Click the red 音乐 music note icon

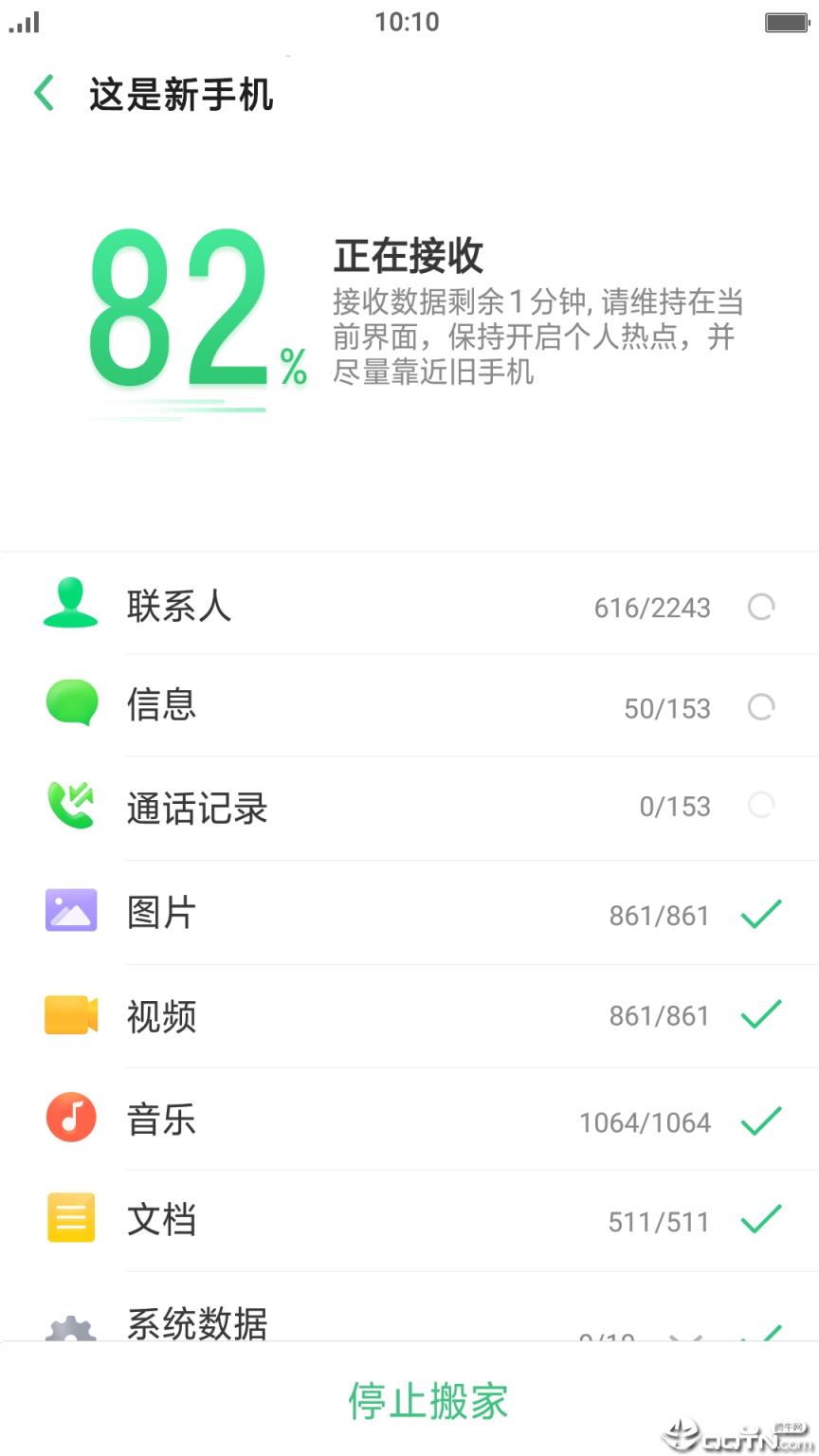[70, 1118]
